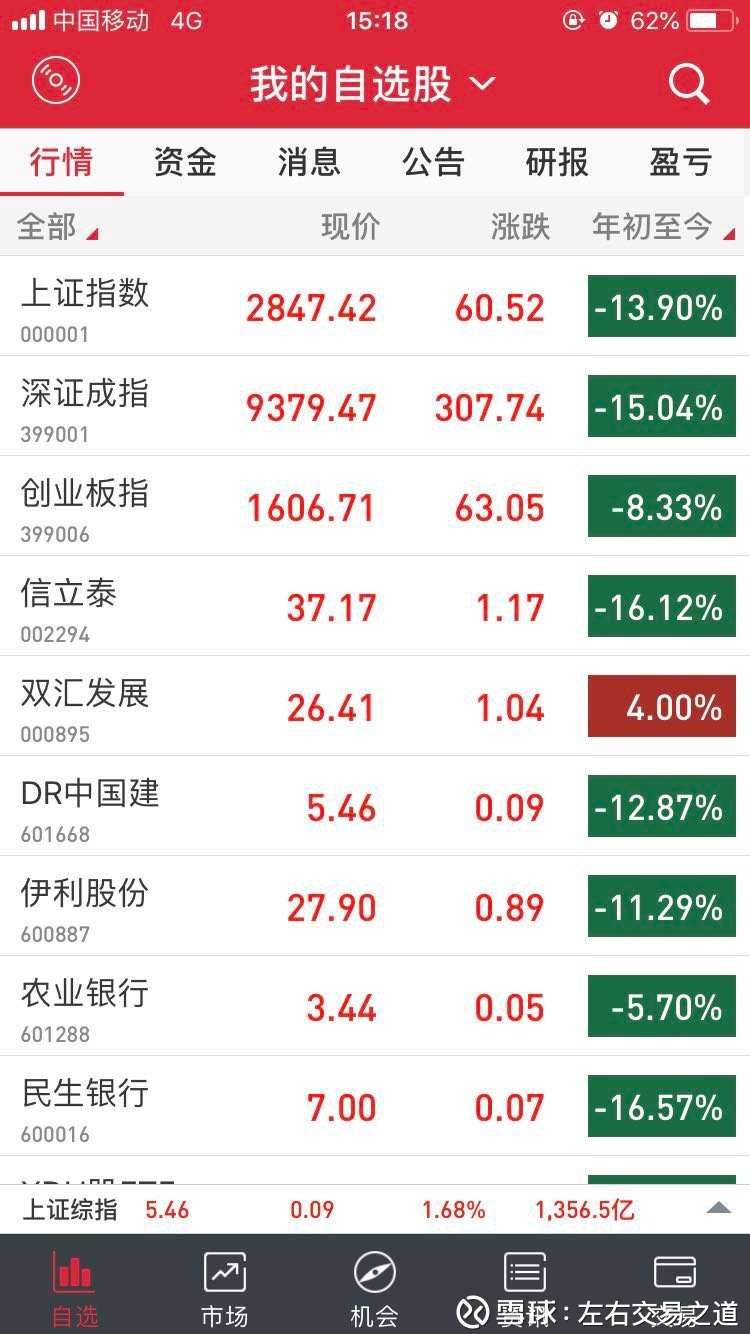Viewport: 750px width, 1334px height.
Task: Switch to the 机会 tab
Action: 374,1289
